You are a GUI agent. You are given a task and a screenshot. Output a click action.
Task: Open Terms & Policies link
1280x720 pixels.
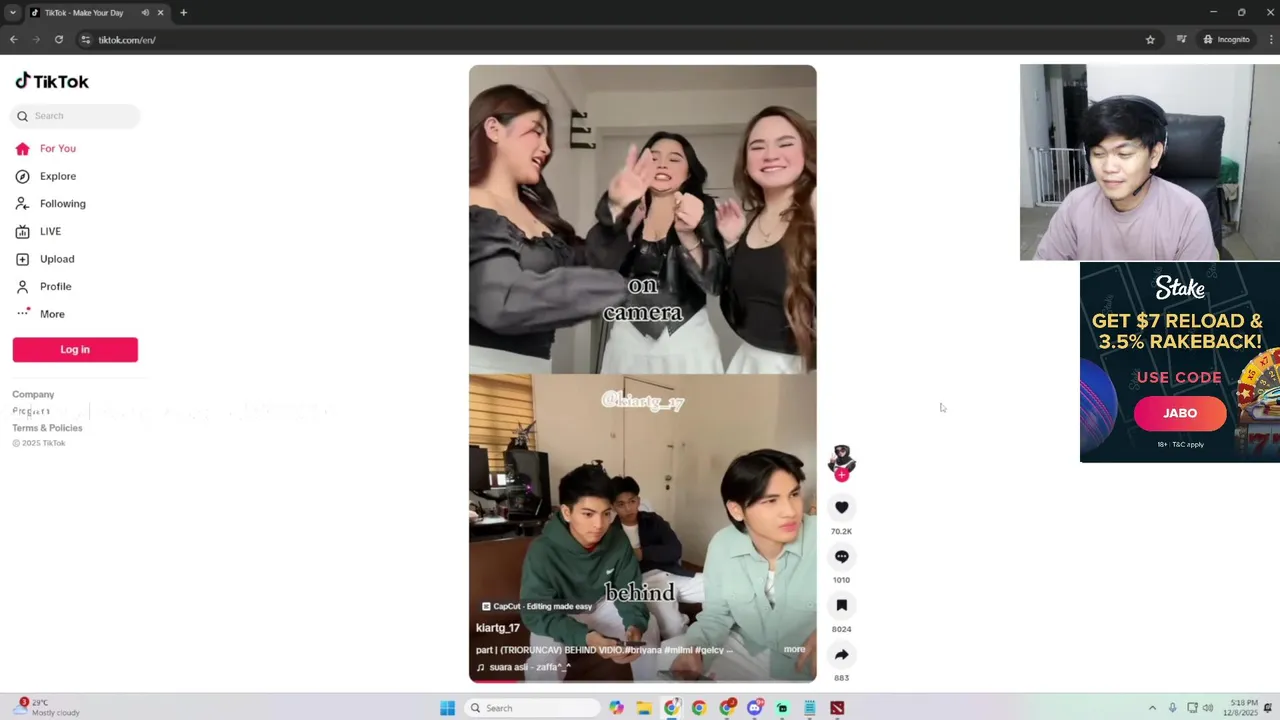[x=47, y=428]
